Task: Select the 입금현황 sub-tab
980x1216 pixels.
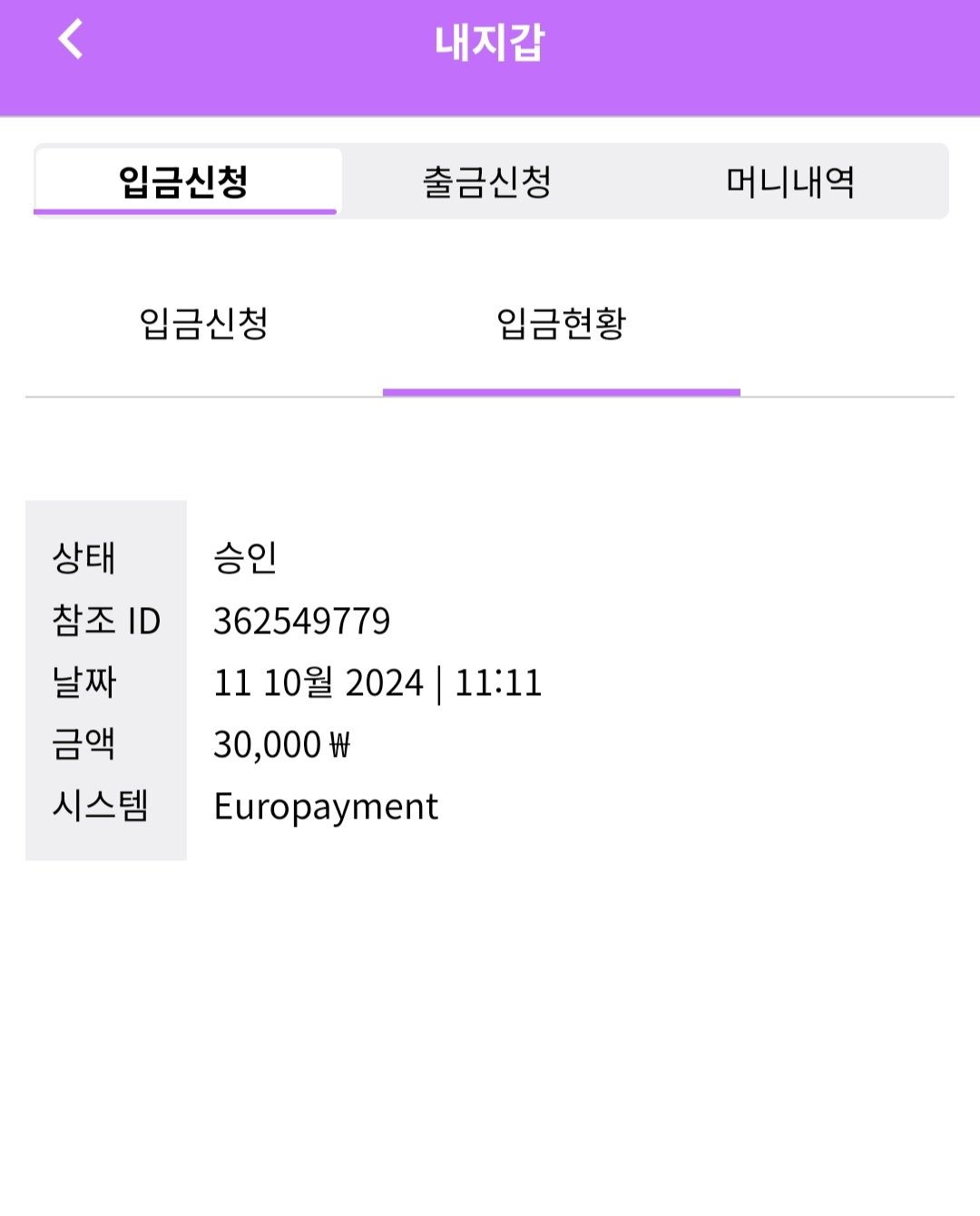Action: tap(561, 323)
